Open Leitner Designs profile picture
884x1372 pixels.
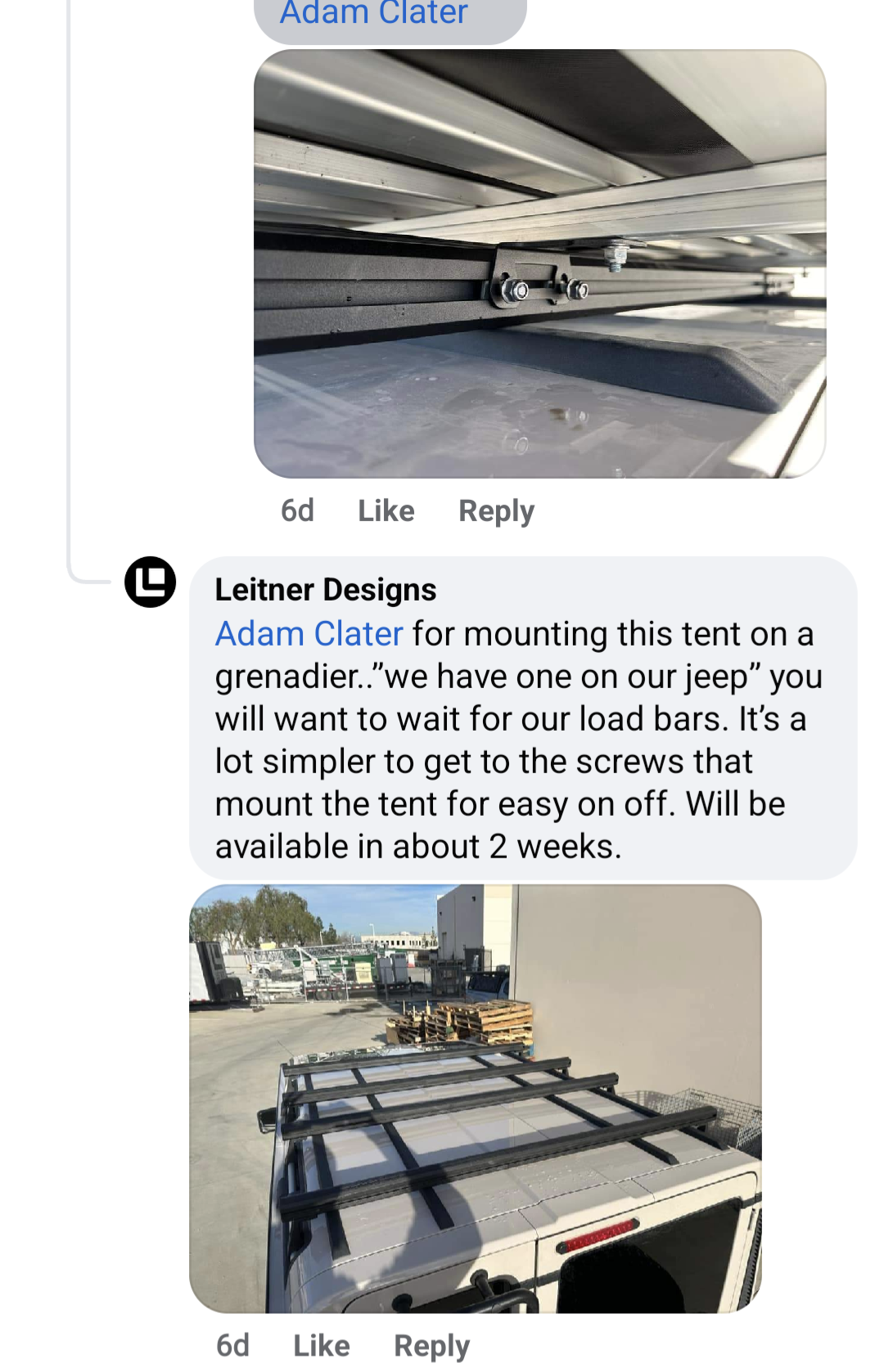point(150,582)
